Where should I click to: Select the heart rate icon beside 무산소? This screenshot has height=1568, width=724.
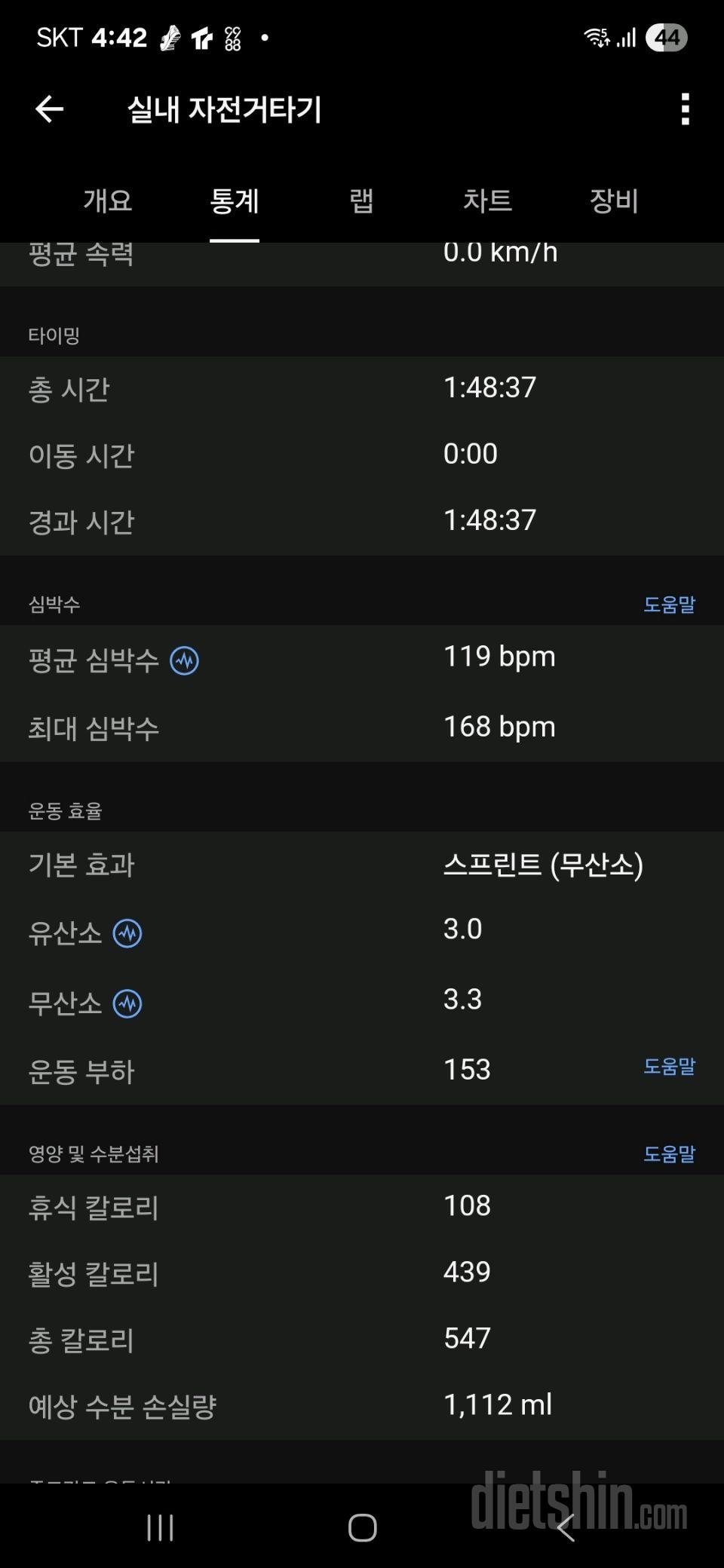point(127,1003)
